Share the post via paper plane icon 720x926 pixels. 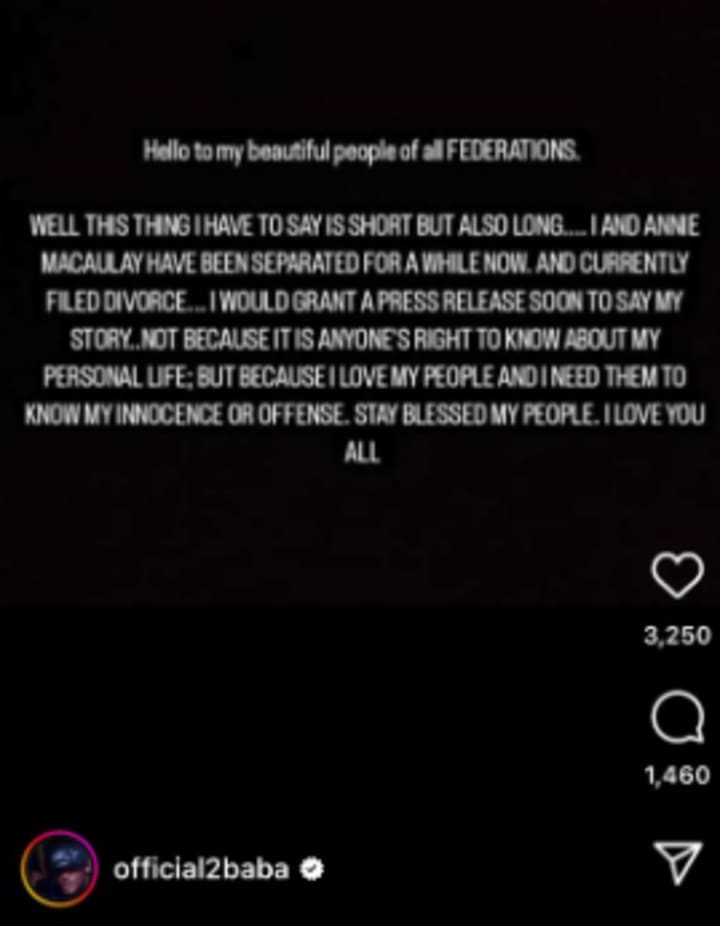677,863
